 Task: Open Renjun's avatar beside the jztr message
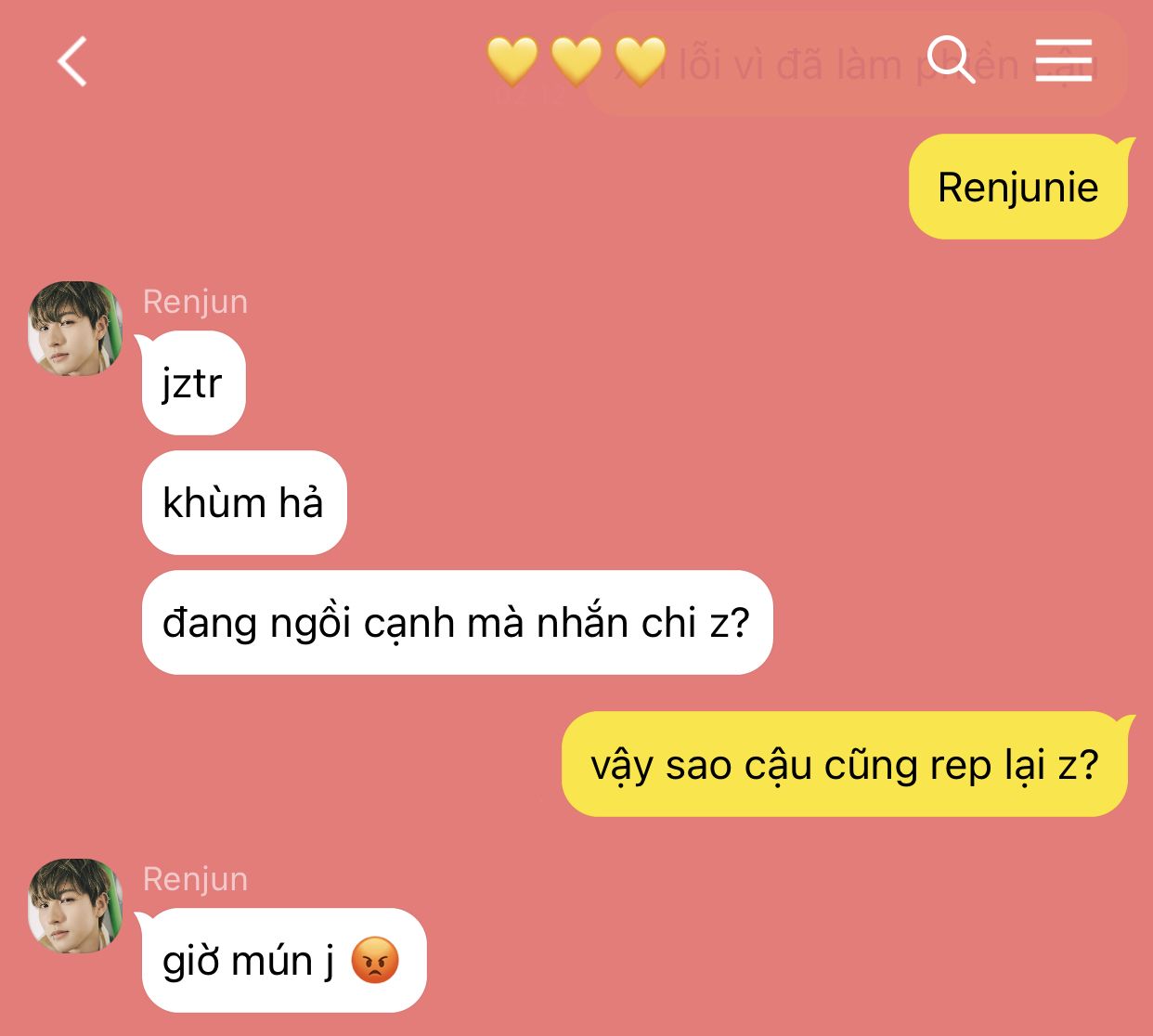(75, 329)
